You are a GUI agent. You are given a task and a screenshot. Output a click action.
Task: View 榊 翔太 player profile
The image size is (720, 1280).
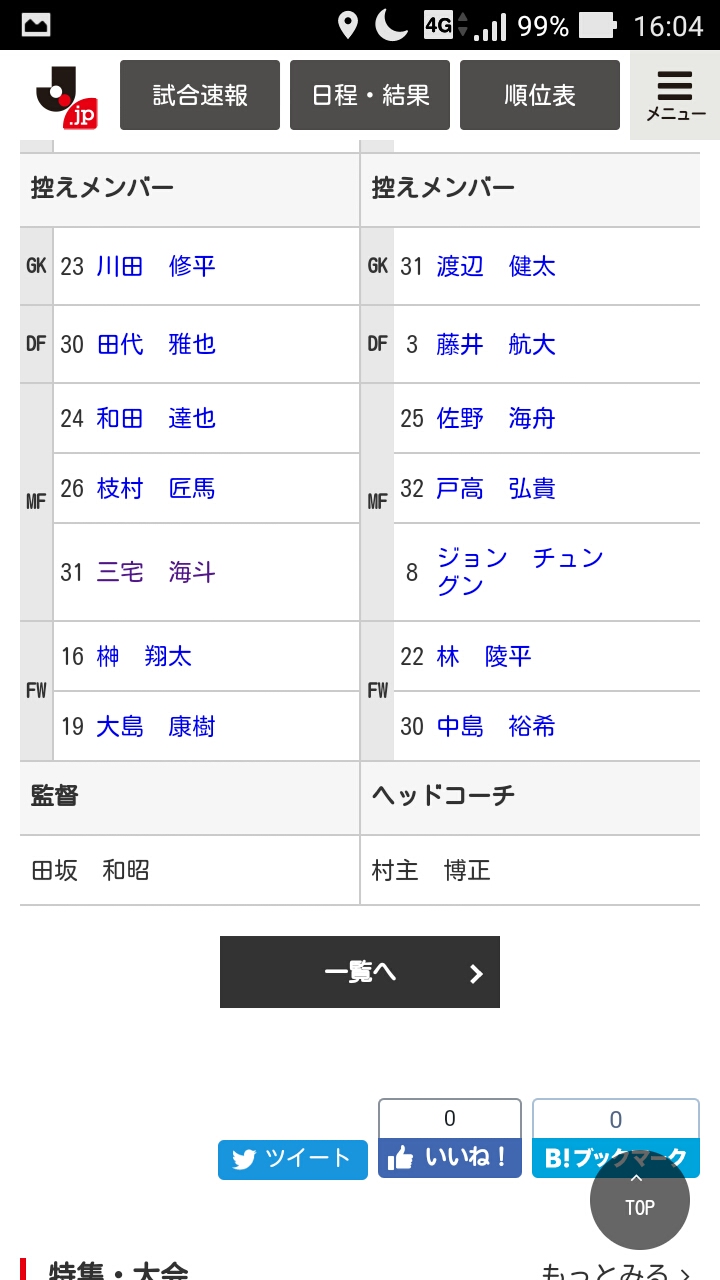tap(144, 657)
